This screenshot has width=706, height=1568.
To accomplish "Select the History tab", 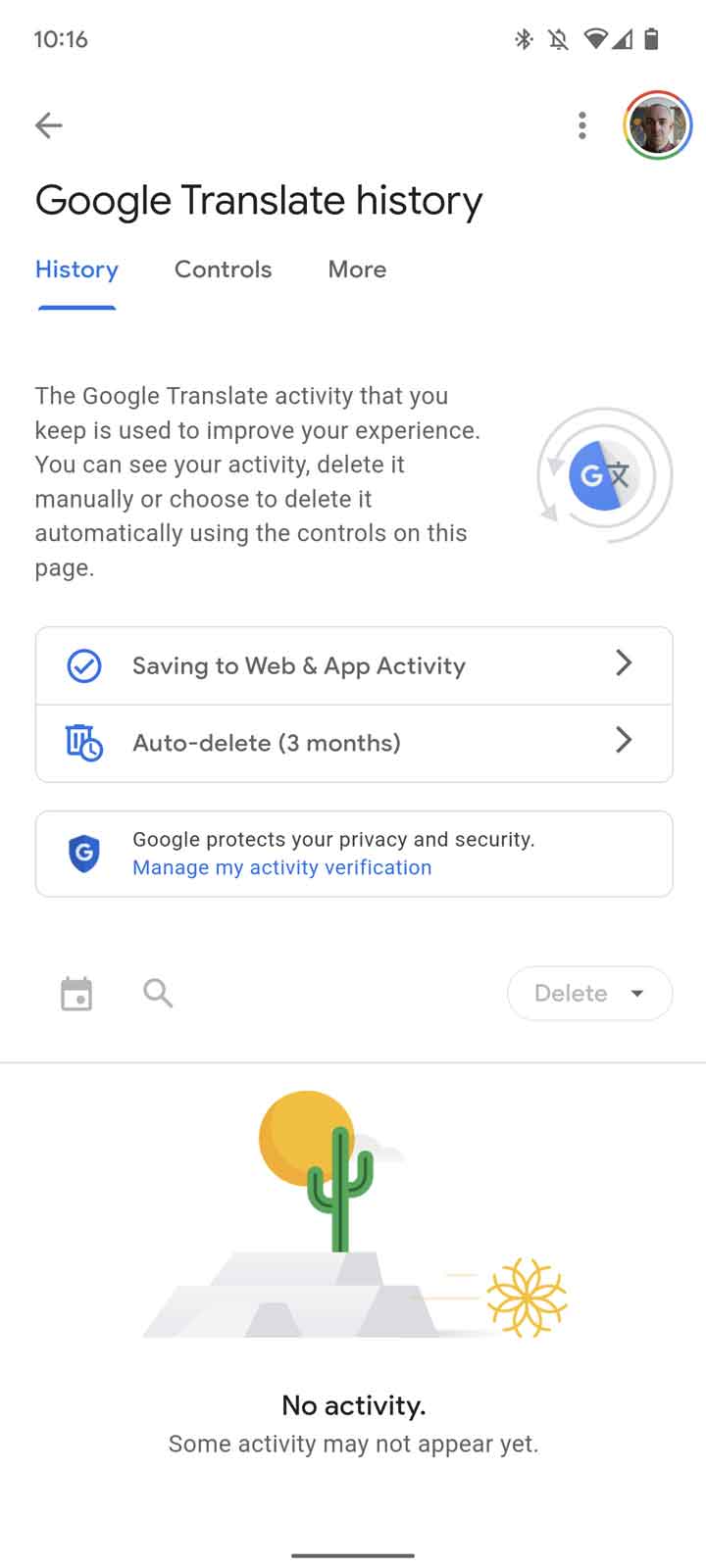I will (76, 269).
